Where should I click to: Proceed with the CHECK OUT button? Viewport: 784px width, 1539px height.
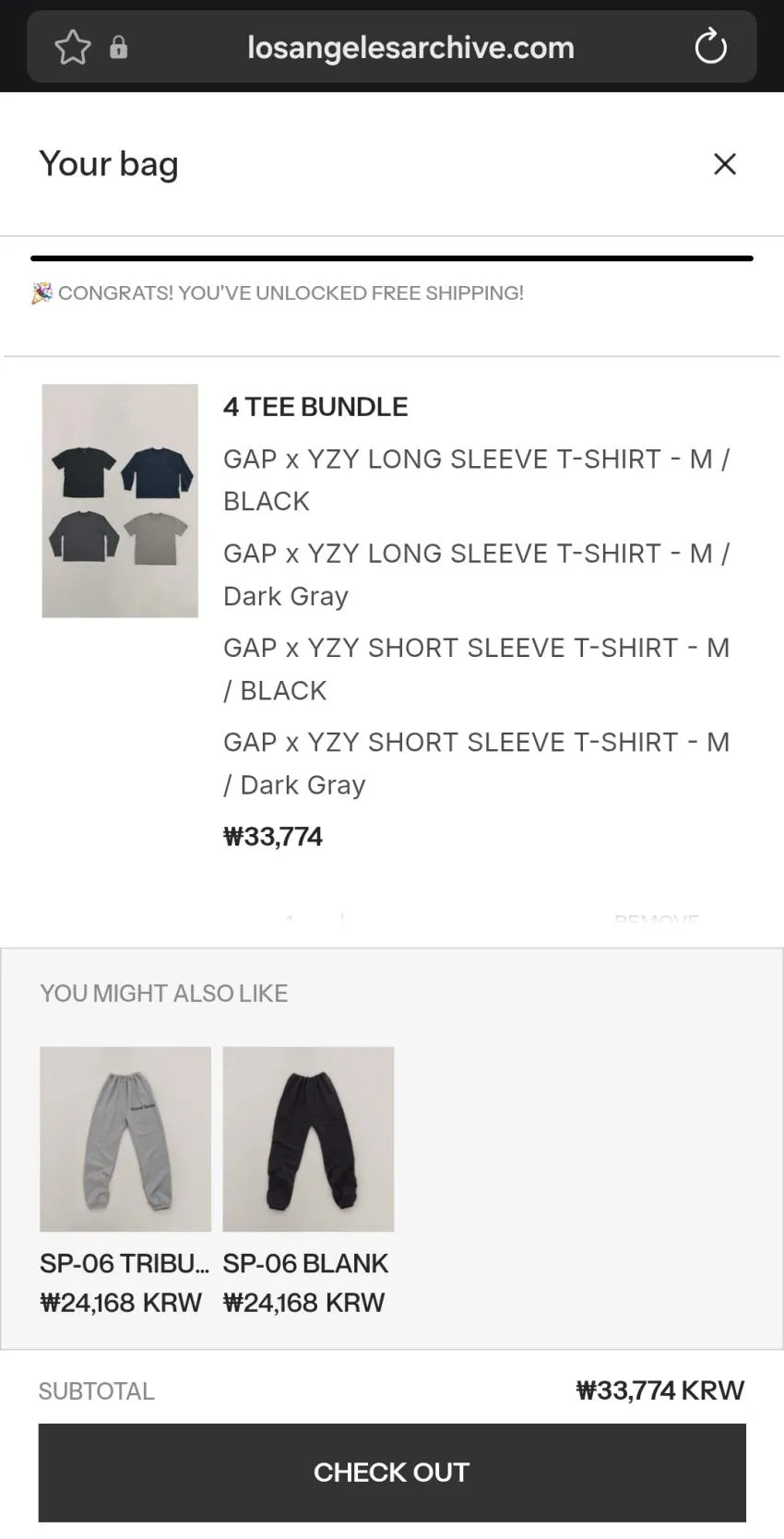(392, 1473)
